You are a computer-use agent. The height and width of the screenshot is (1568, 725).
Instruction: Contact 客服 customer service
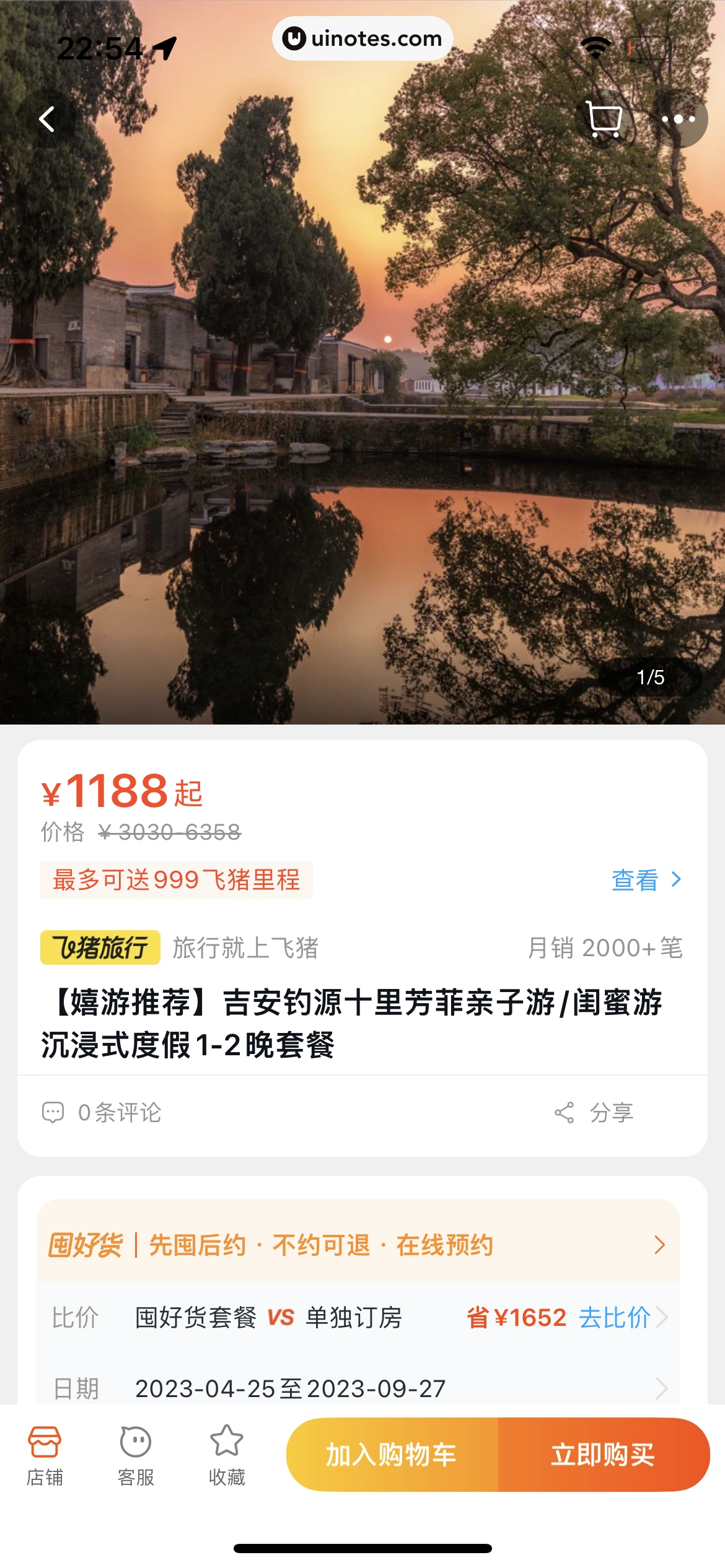[x=136, y=1455]
